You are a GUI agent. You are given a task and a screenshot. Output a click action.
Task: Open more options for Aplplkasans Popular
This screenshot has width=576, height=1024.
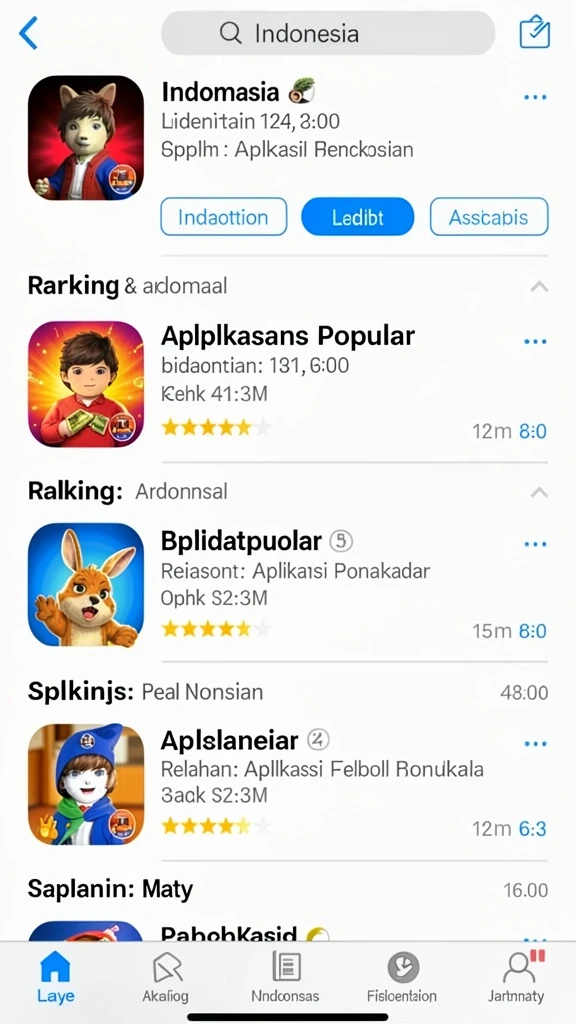point(535,342)
